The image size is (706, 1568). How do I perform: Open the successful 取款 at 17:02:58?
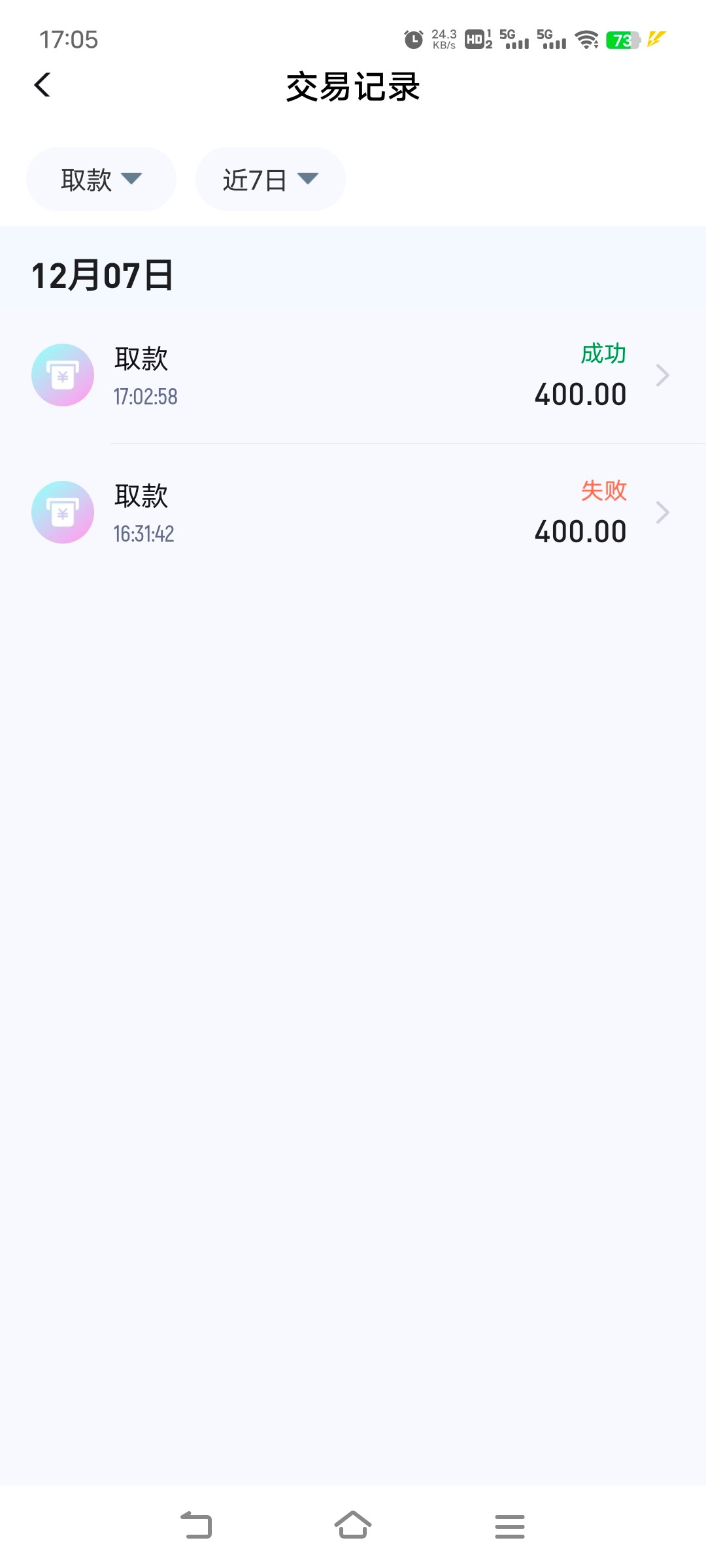click(x=353, y=376)
